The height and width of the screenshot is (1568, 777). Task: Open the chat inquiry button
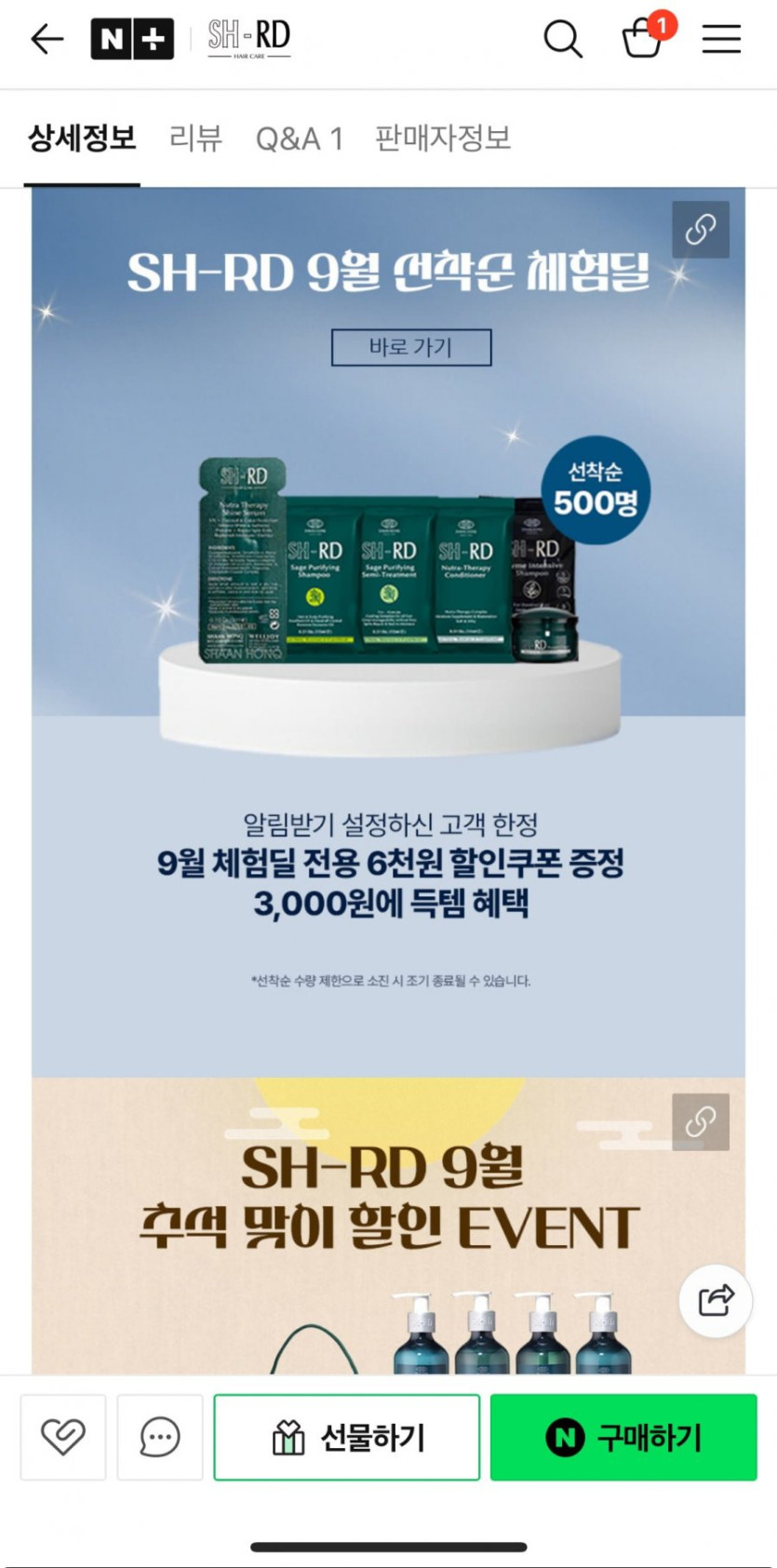[x=160, y=1437]
